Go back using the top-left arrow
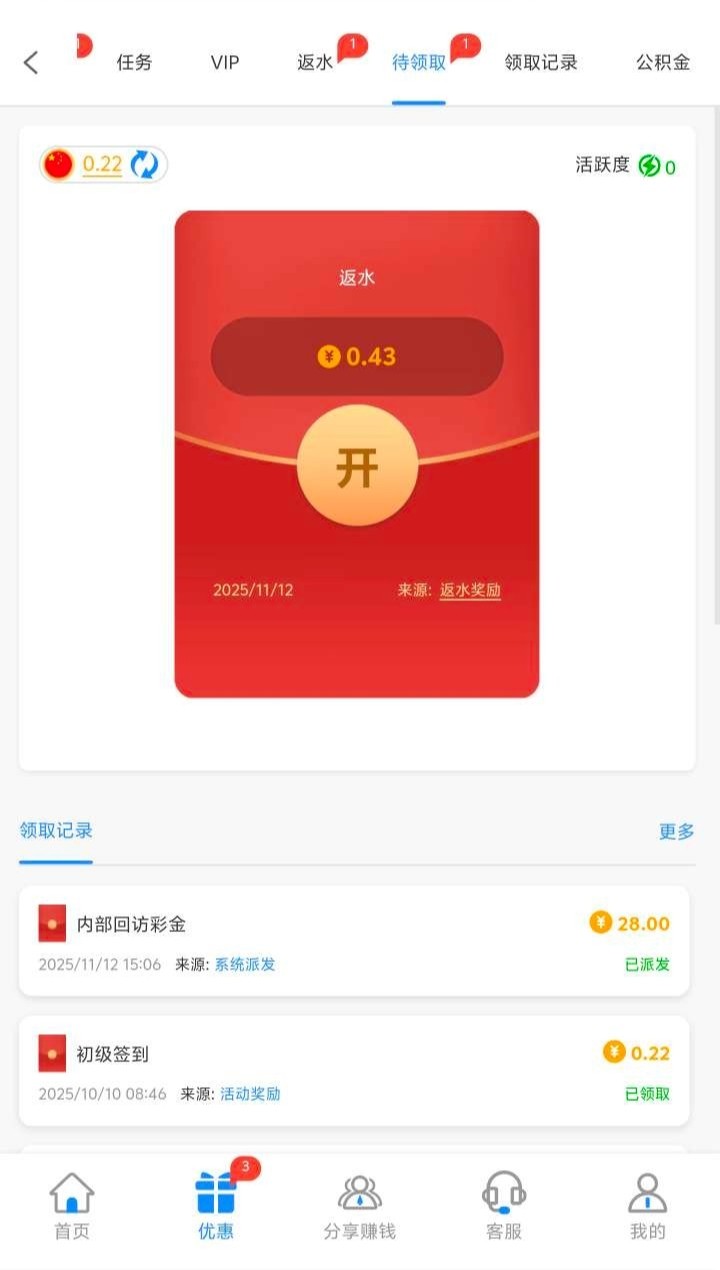 (31, 62)
